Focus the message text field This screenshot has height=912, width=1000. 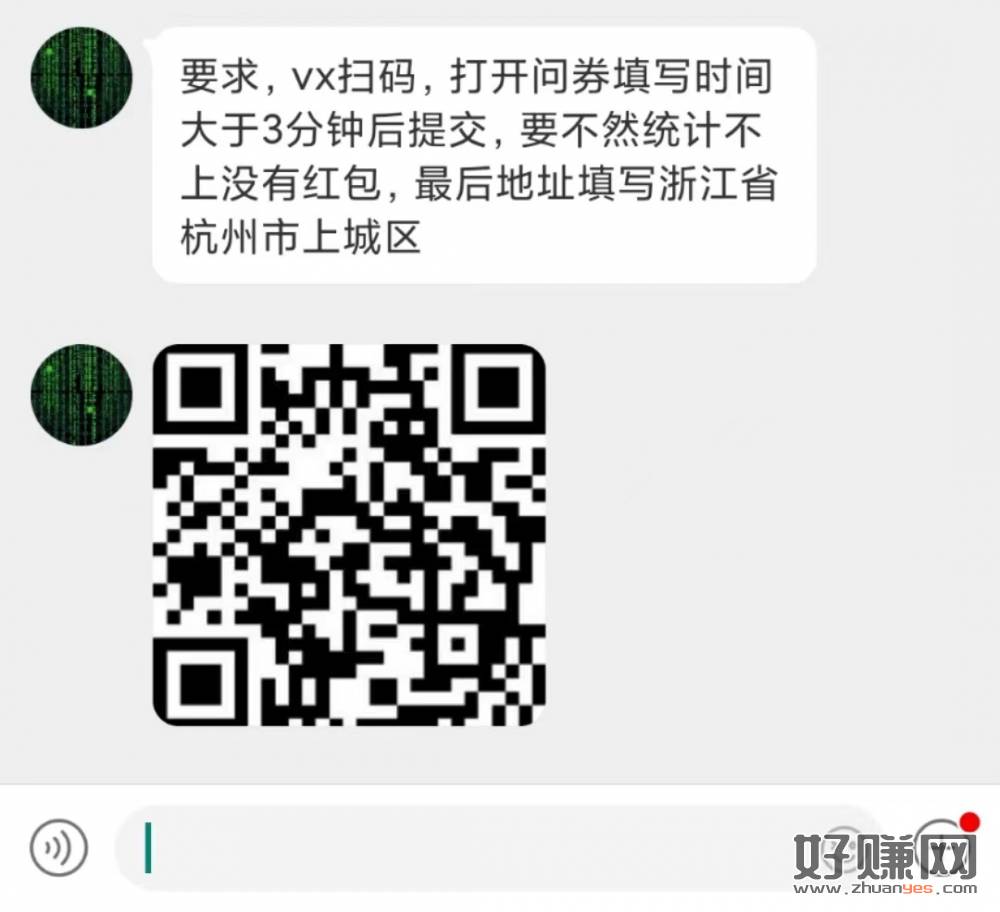[x=450, y=848]
